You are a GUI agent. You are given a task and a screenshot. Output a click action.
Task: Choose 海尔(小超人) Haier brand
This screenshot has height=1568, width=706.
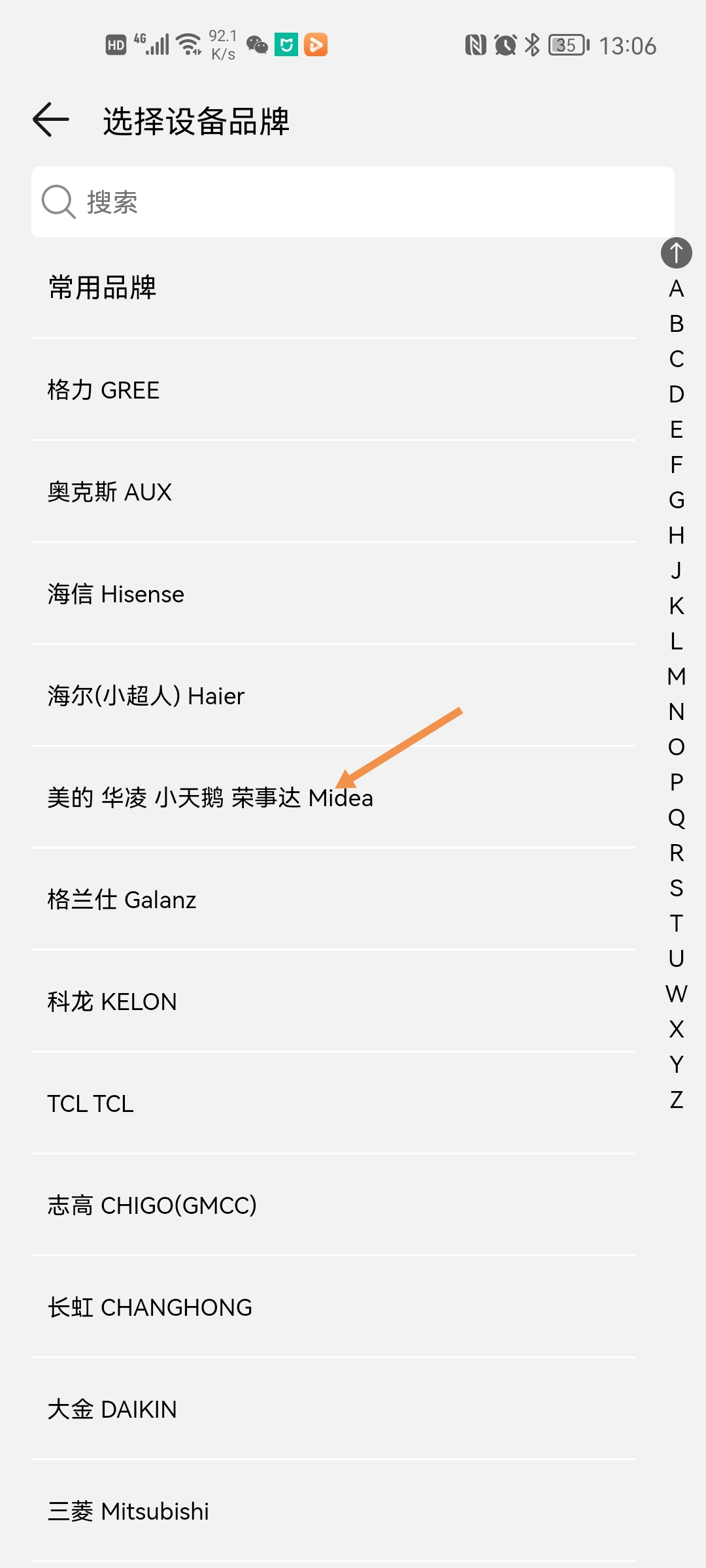coord(145,695)
